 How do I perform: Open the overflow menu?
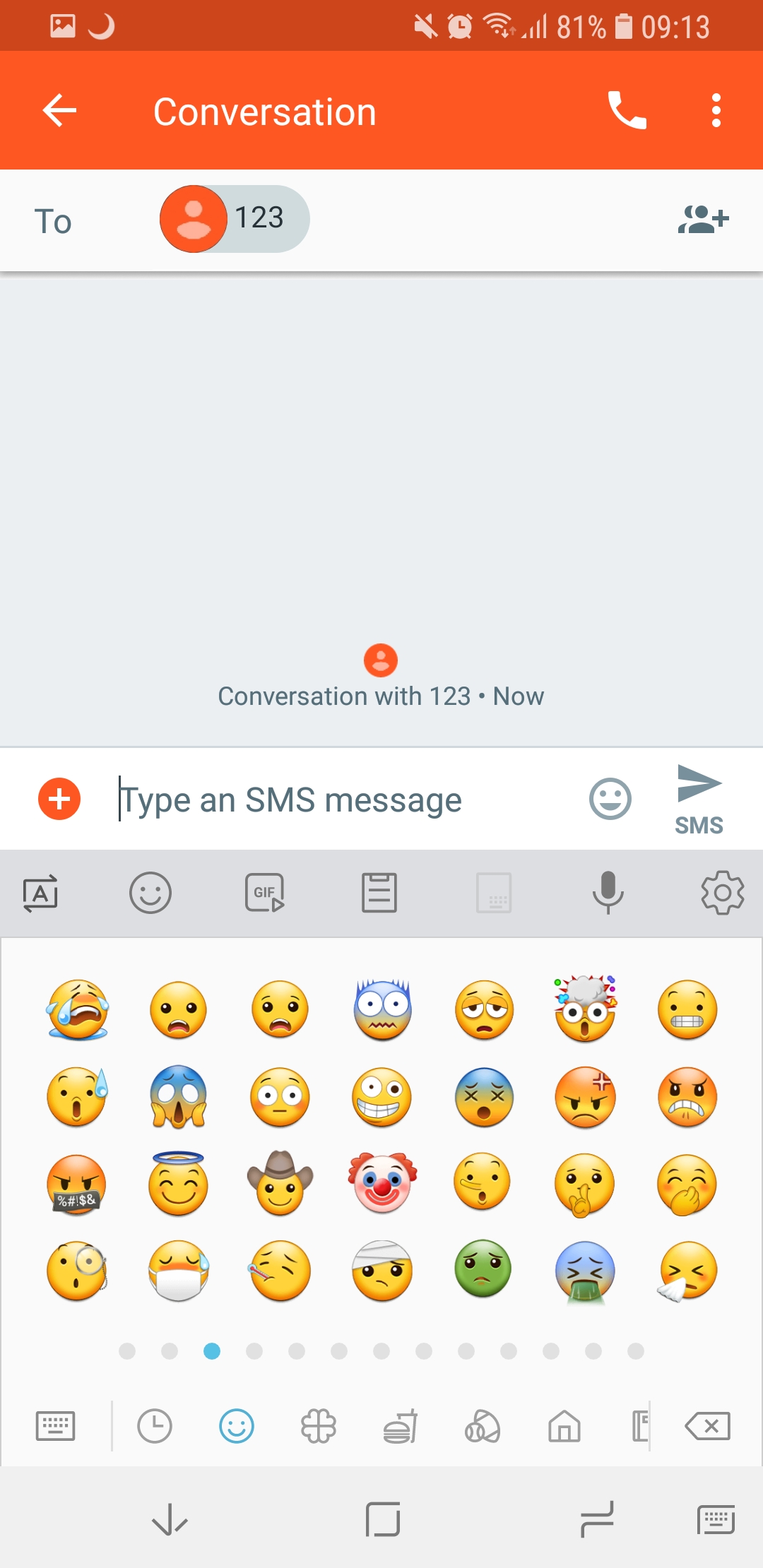pos(716,111)
